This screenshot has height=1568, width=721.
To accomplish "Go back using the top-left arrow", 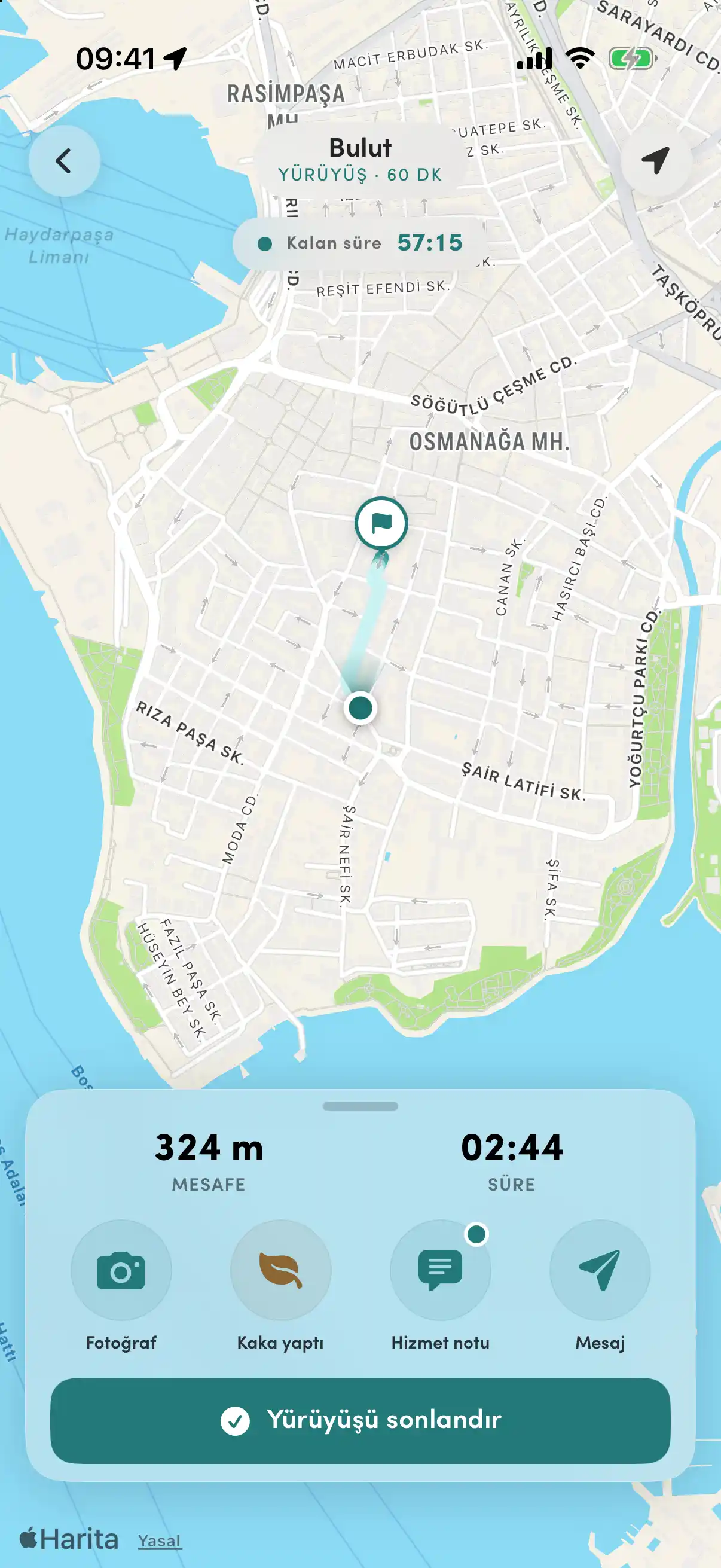I will [64, 161].
